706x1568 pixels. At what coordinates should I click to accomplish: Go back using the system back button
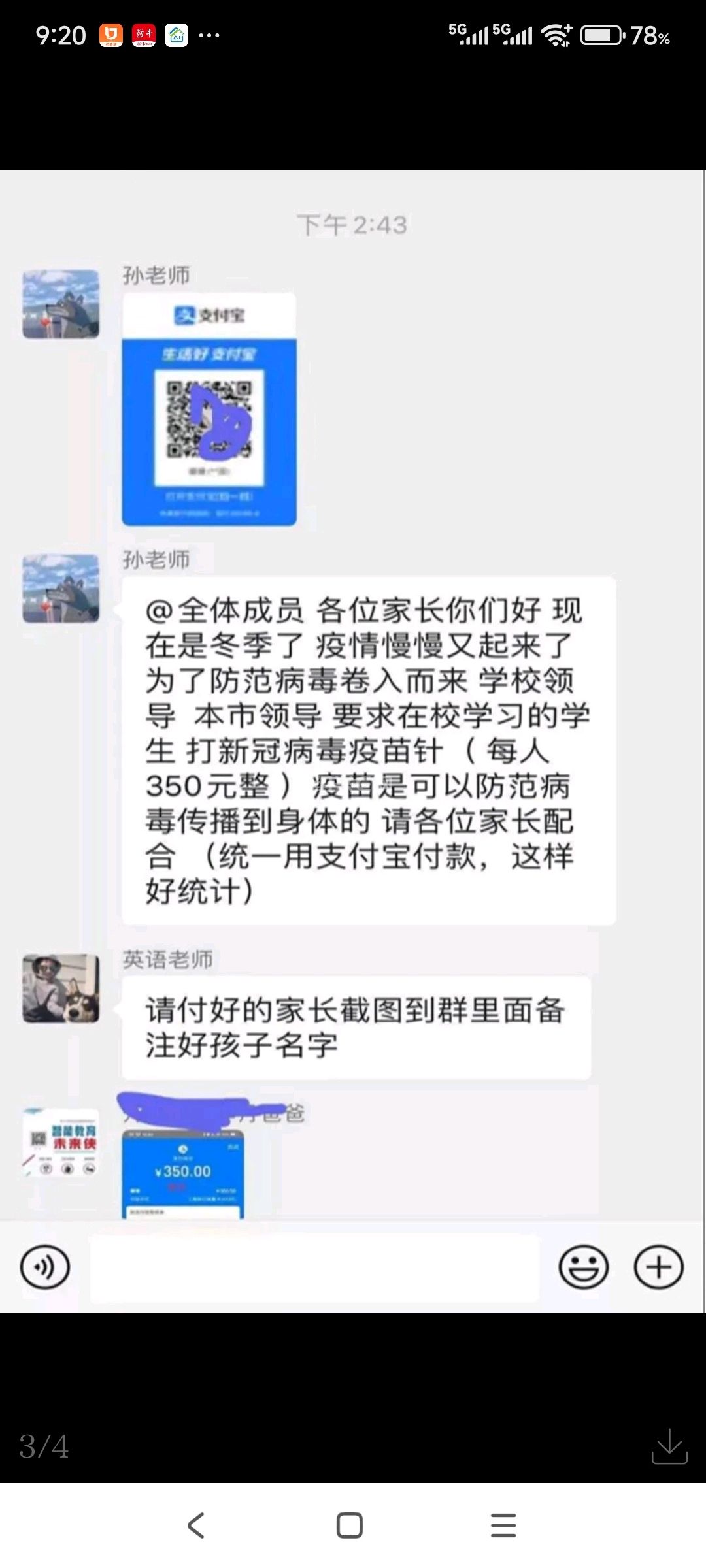(x=196, y=1526)
